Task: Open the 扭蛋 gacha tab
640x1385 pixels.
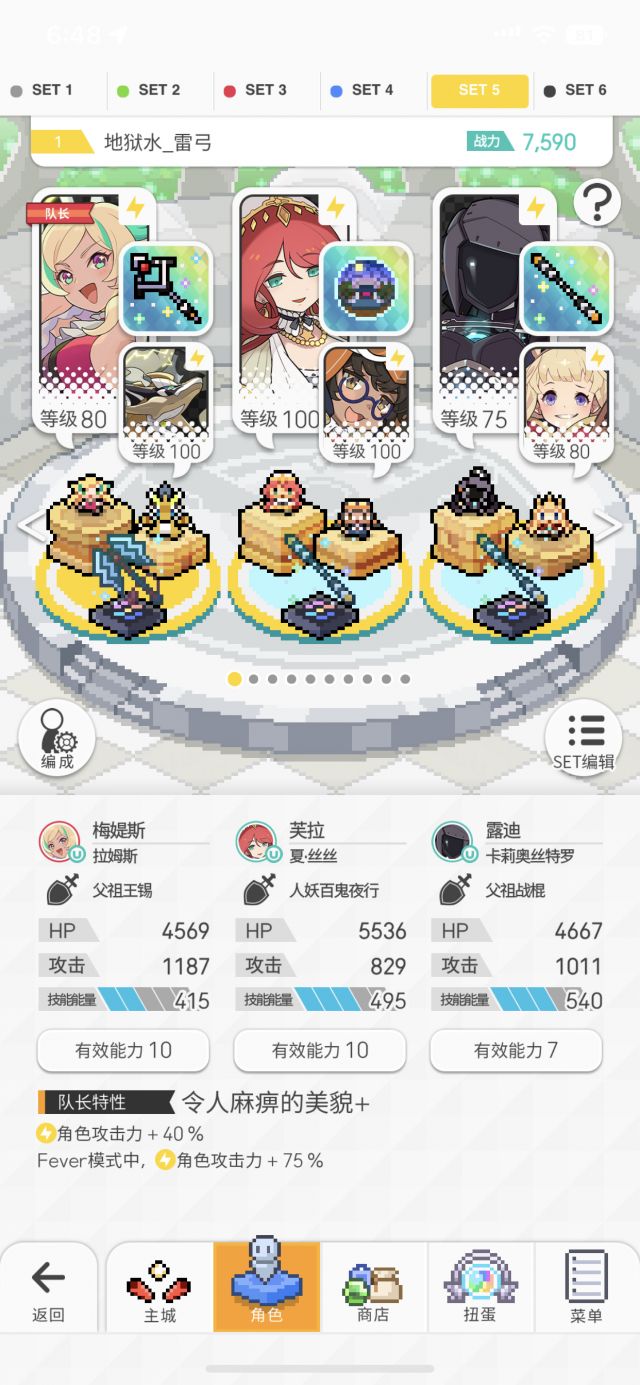Action: (x=480, y=1289)
